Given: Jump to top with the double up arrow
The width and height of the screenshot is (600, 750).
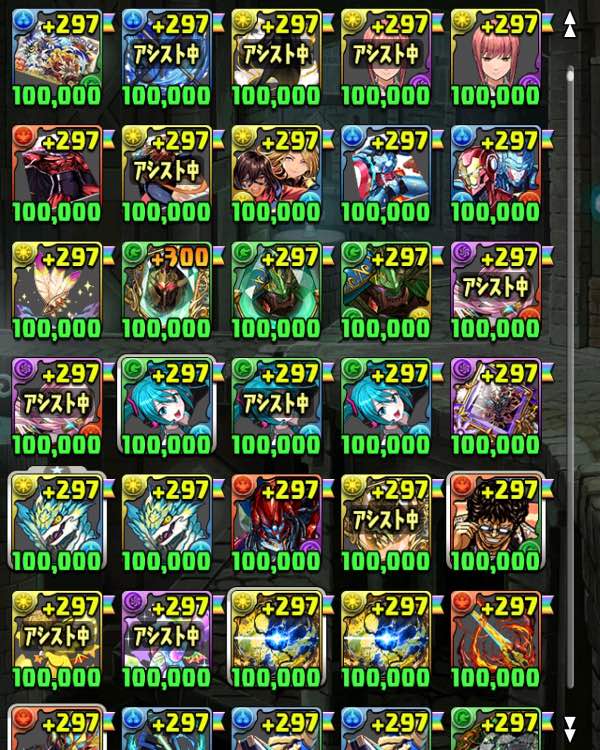Looking at the screenshot, I should tap(569, 24).
